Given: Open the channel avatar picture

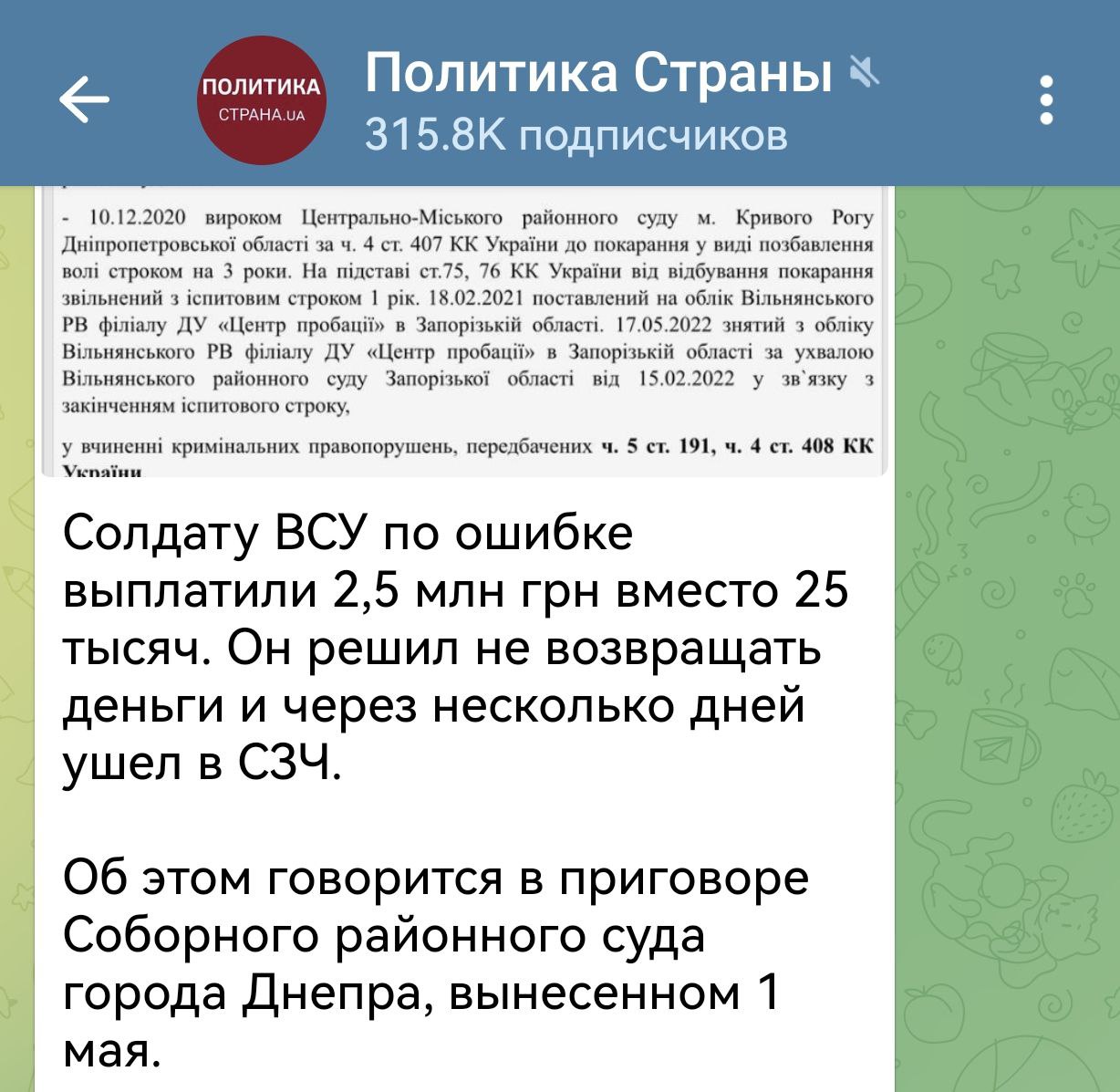Looking at the screenshot, I should 261,99.
